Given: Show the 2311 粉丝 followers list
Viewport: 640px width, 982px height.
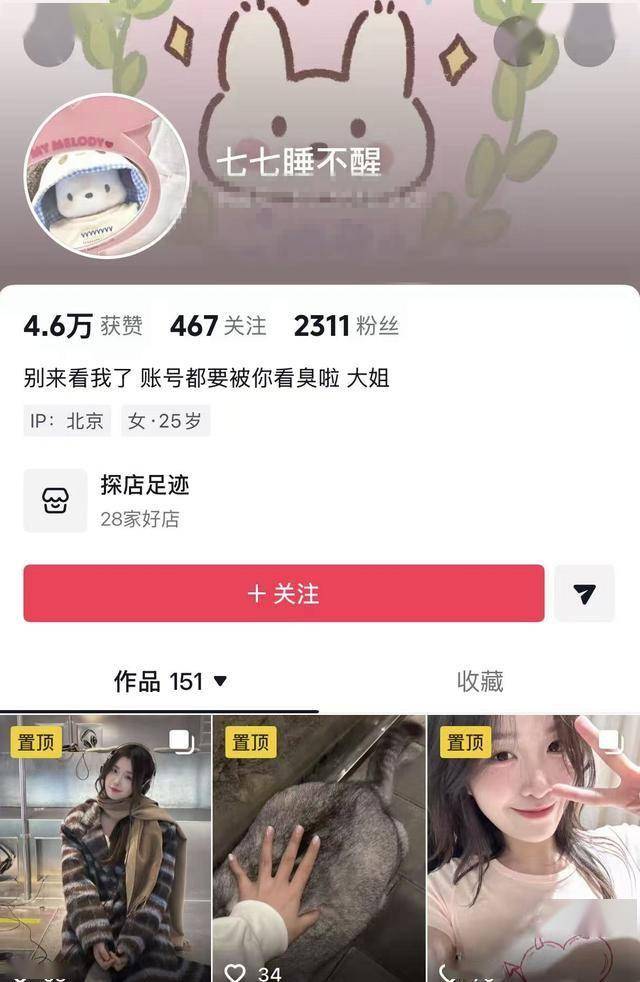Looking at the screenshot, I should (346, 326).
